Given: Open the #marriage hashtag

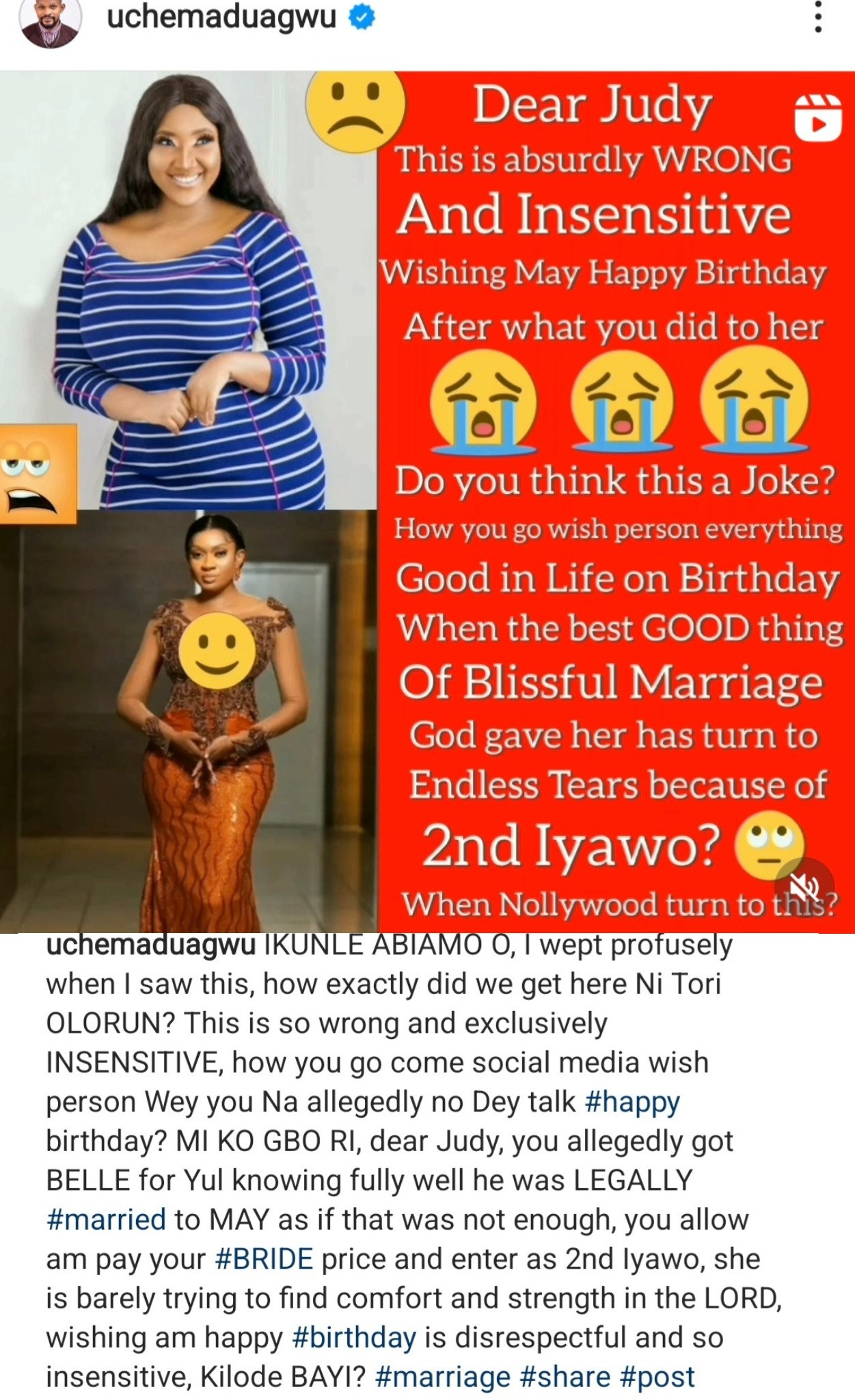Looking at the screenshot, I should 443,1376.
